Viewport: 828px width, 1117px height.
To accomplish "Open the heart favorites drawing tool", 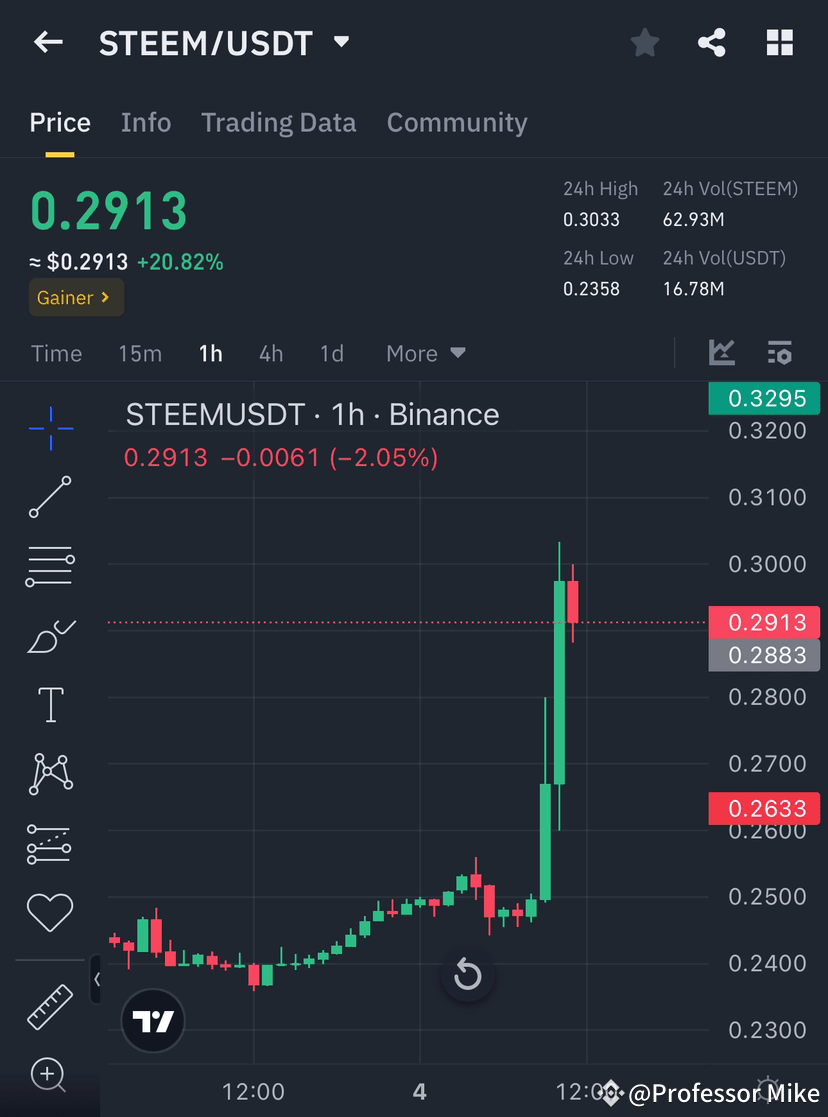I will pos(50,912).
